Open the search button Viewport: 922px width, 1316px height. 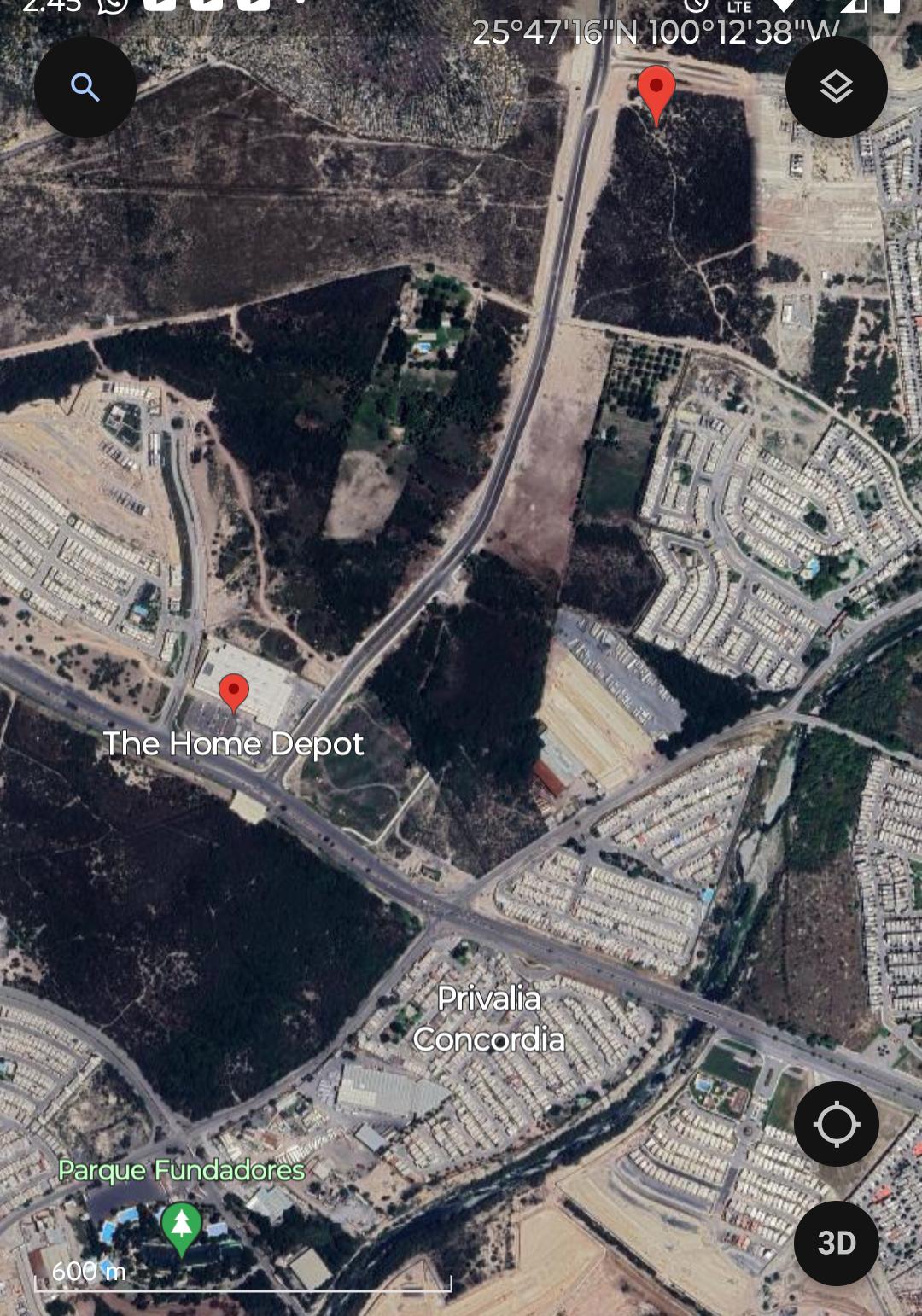[x=85, y=87]
